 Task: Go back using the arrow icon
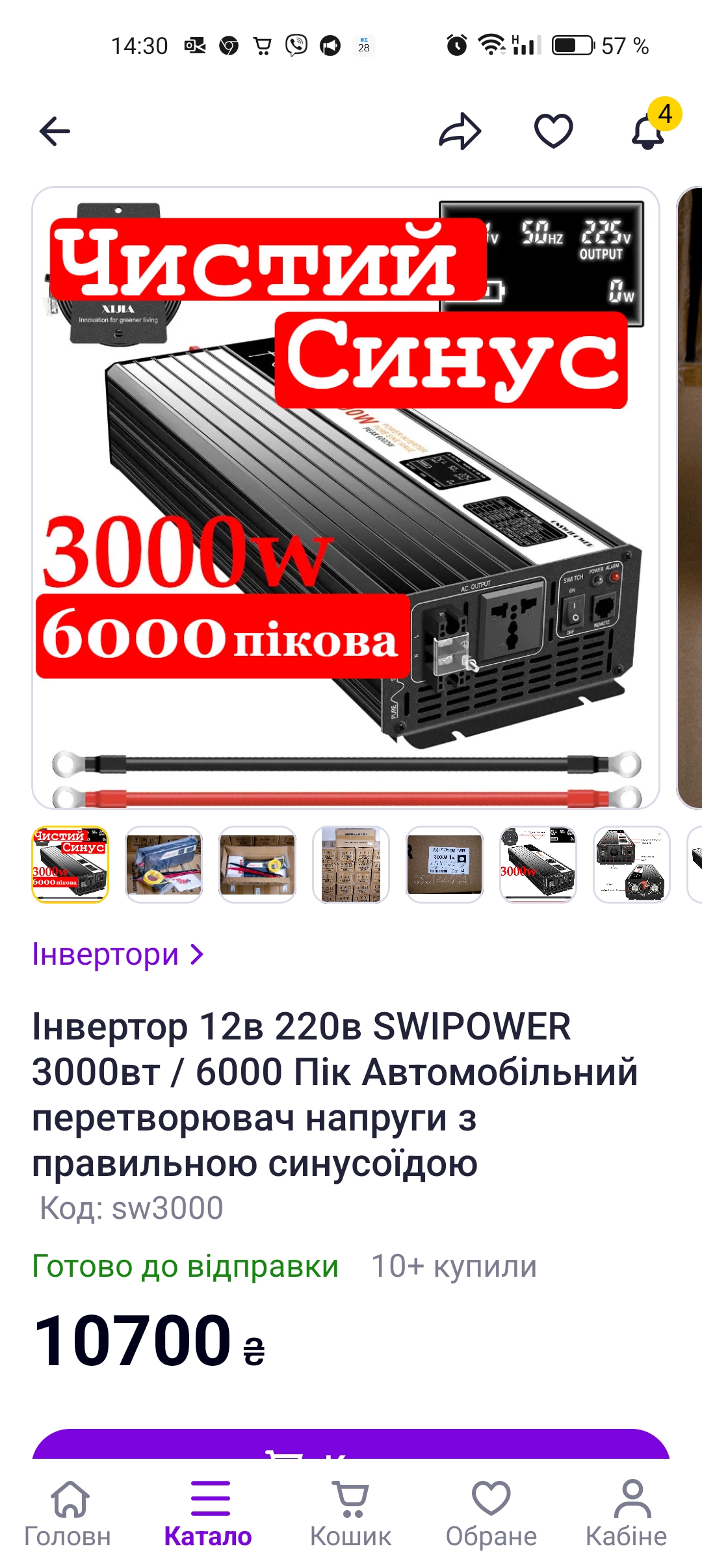click(x=55, y=132)
